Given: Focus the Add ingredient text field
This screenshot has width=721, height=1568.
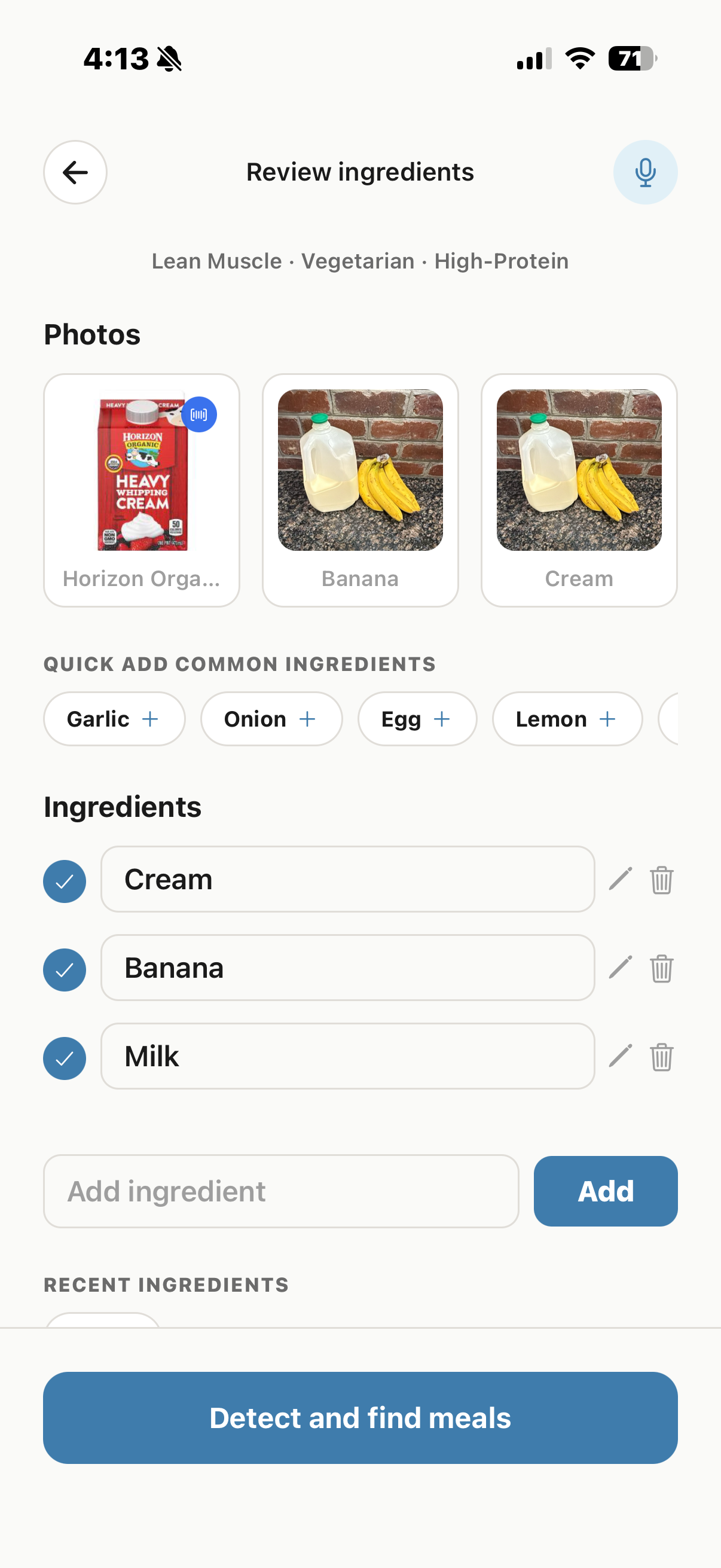Looking at the screenshot, I should pos(281,1191).
